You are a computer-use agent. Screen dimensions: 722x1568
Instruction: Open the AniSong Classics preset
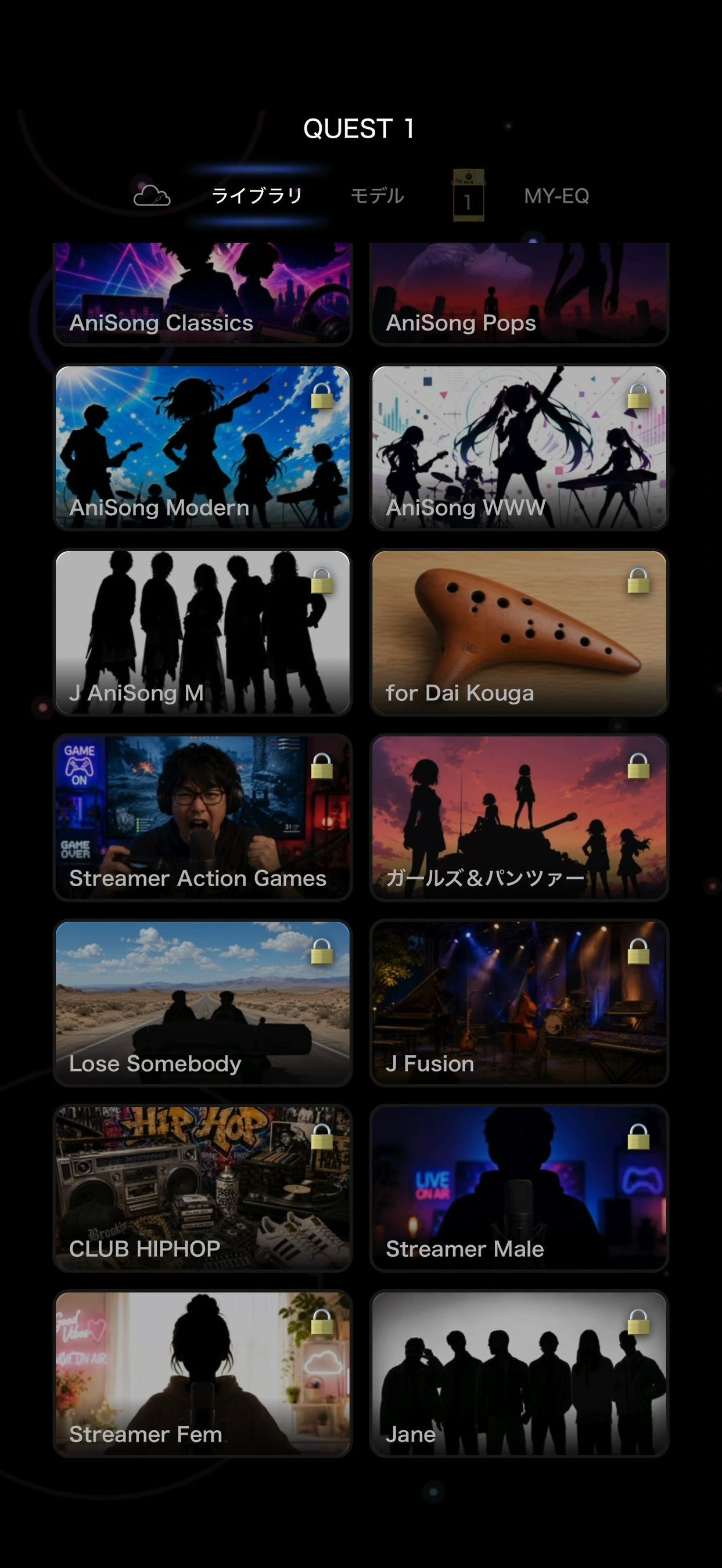(x=203, y=293)
